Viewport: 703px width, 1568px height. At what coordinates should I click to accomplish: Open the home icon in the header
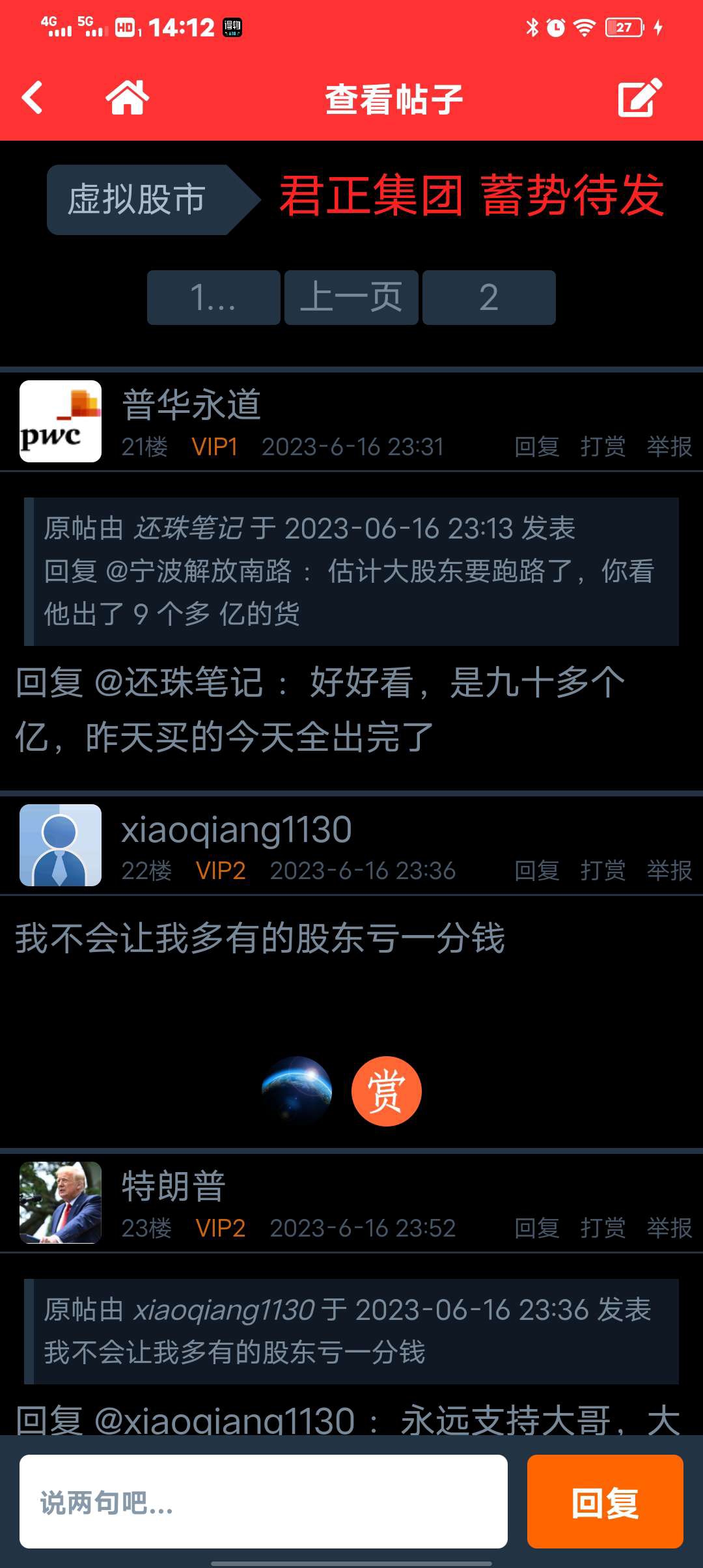(128, 98)
